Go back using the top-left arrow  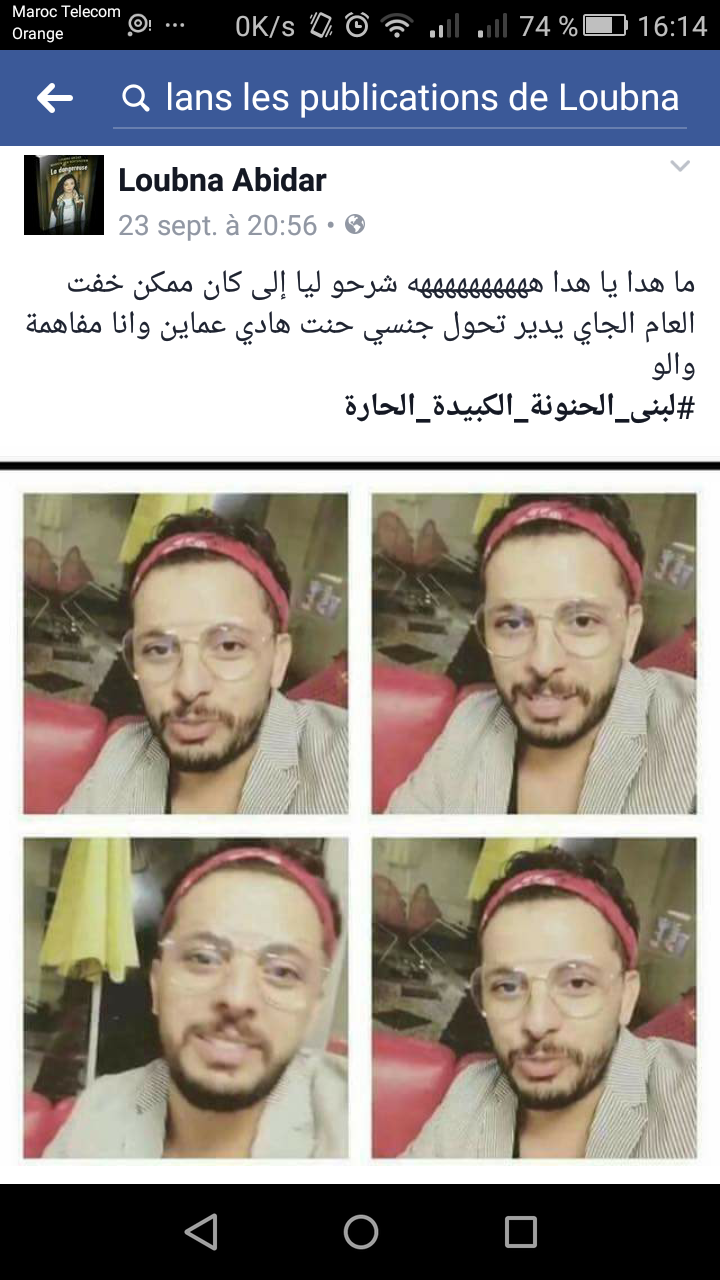point(55,98)
